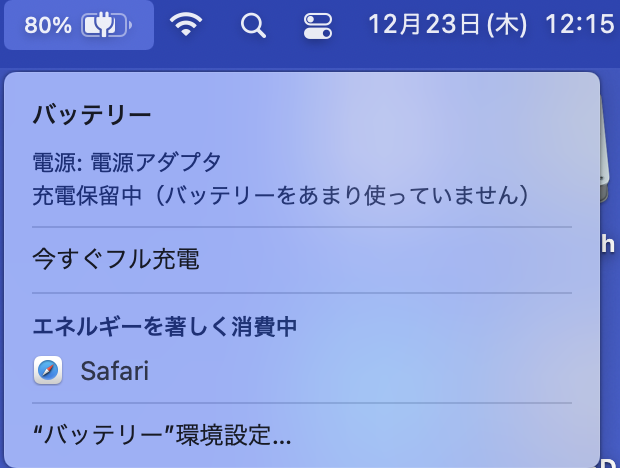Viewport: 620px width, 468px height.
Task: Select 今すぐフル充電 to charge fully now
Action: tap(116, 260)
